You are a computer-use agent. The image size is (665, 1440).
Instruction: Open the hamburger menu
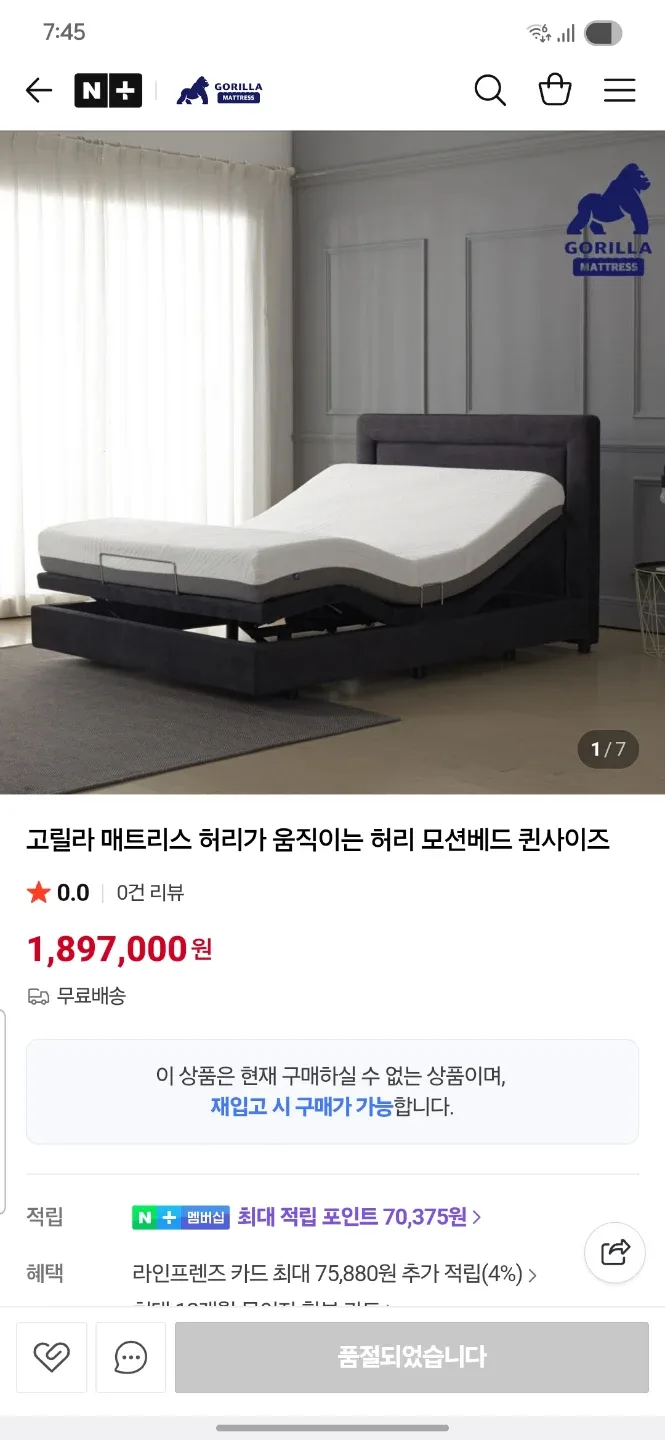(x=620, y=91)
